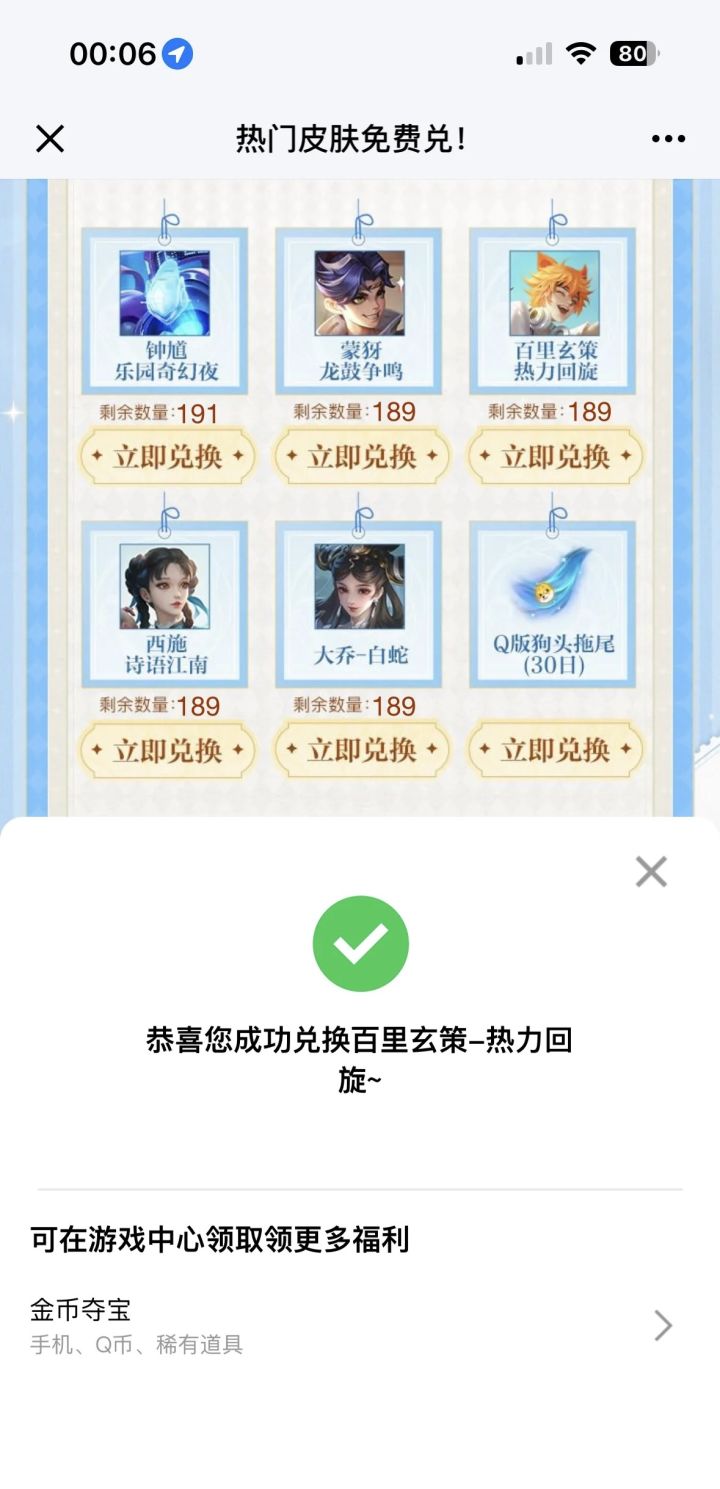Exchange for 西施 诗语江南 skin
This screenshot has height=1489, width=720.
(x=167, y=750)
